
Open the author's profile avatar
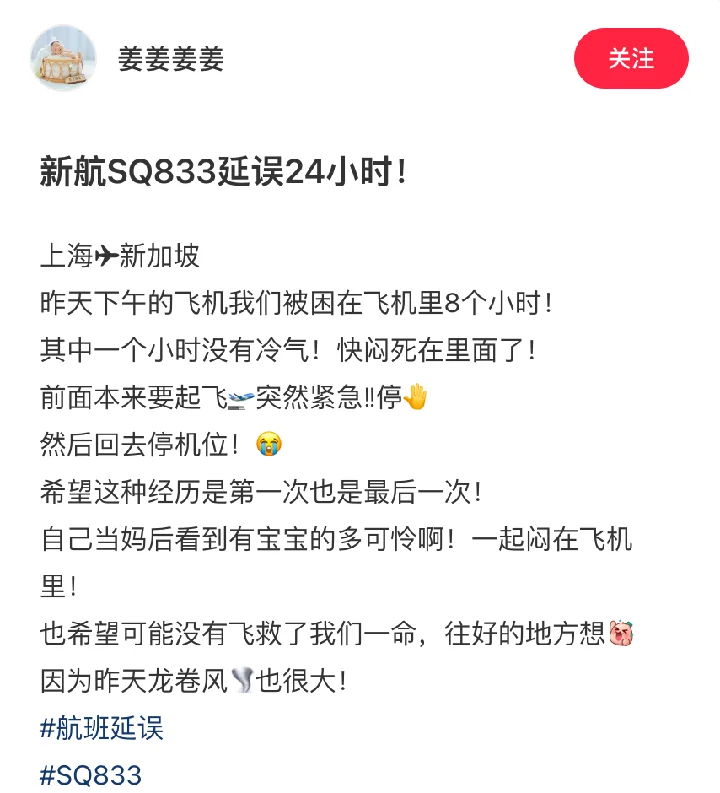pyautogui.click(x=64, y=58)
